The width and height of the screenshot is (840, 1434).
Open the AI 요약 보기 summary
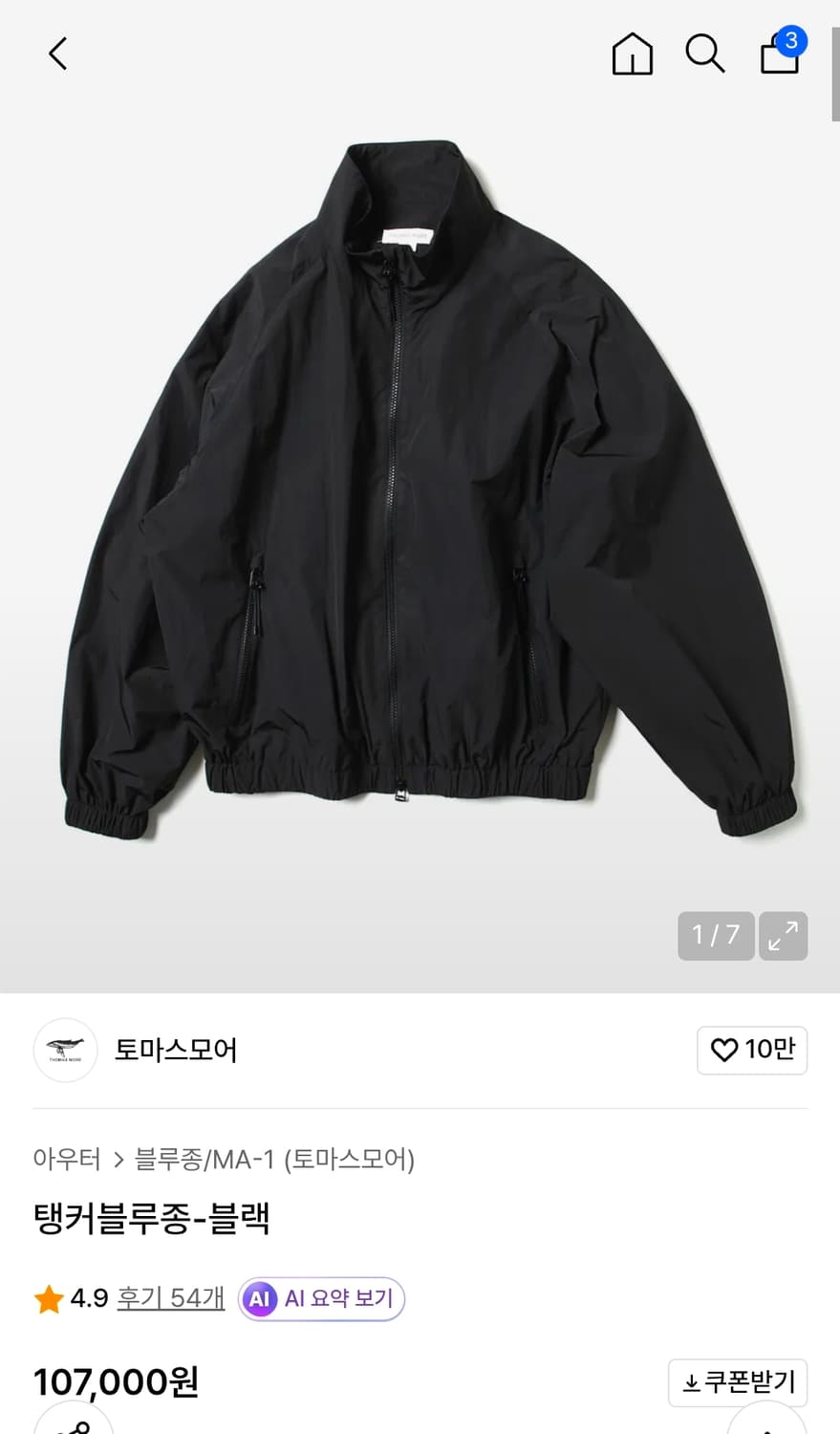(x=320, y=1299)
